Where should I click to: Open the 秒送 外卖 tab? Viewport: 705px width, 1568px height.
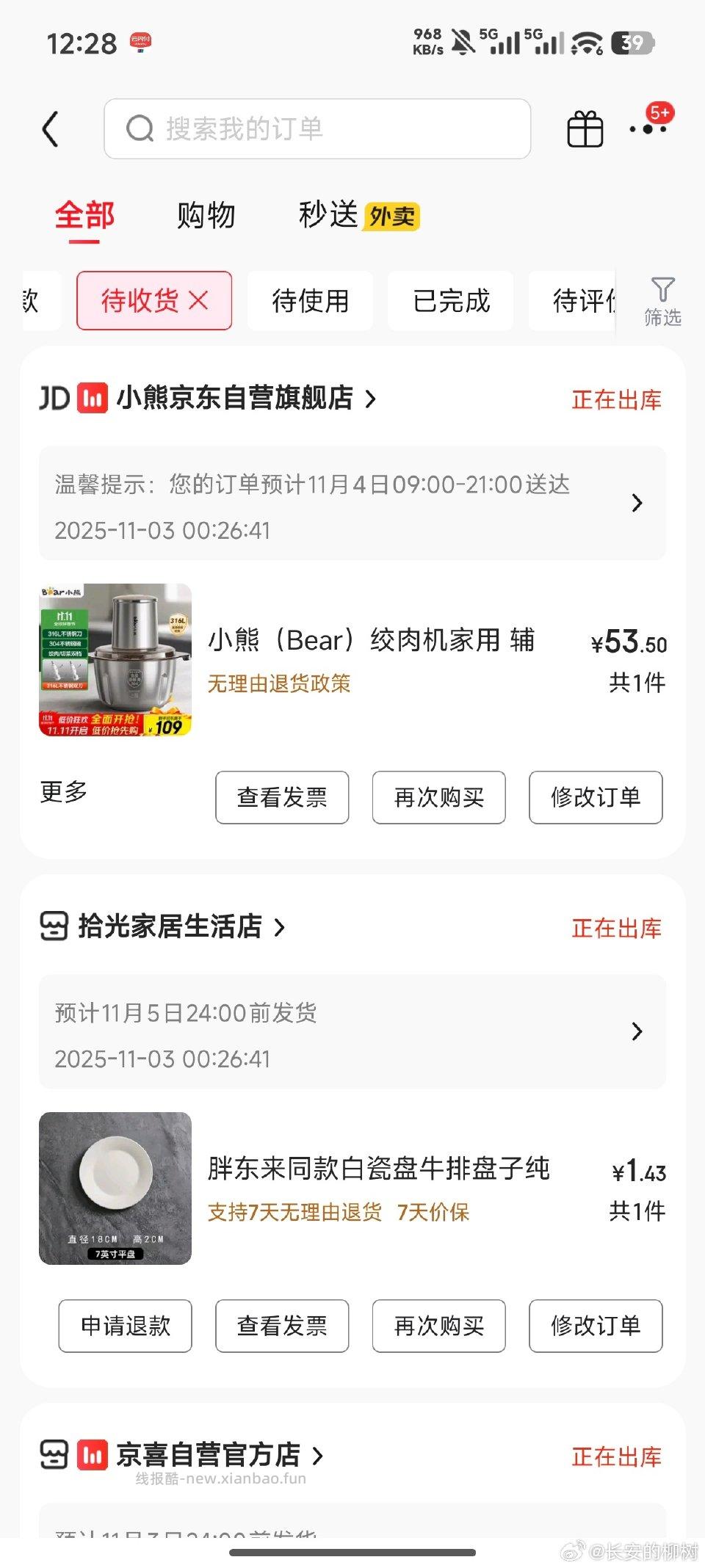(328, 215)
